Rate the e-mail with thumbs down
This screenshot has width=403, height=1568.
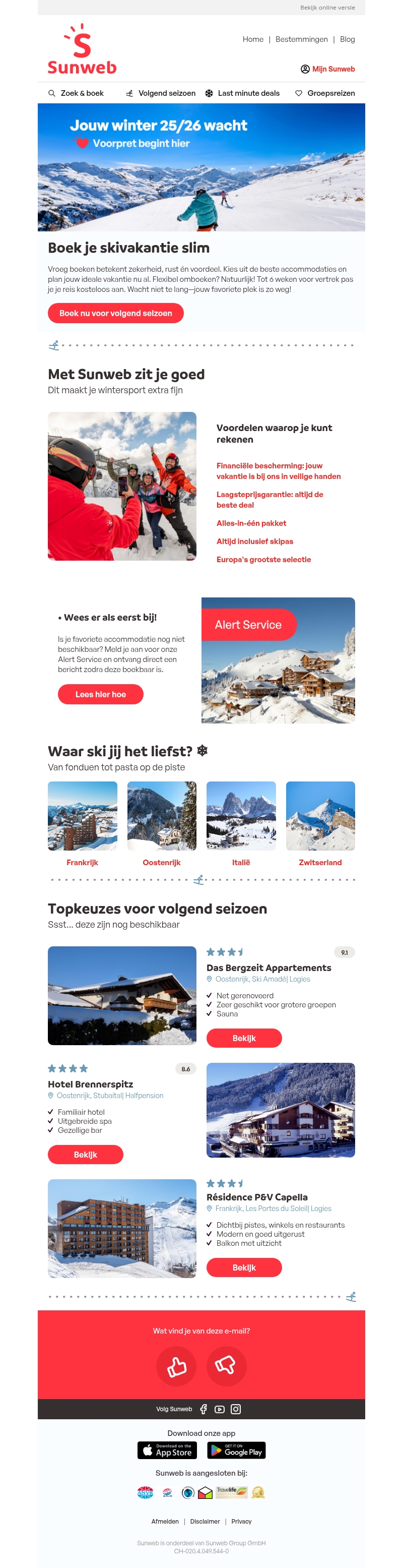click(x=226, y=1366)
